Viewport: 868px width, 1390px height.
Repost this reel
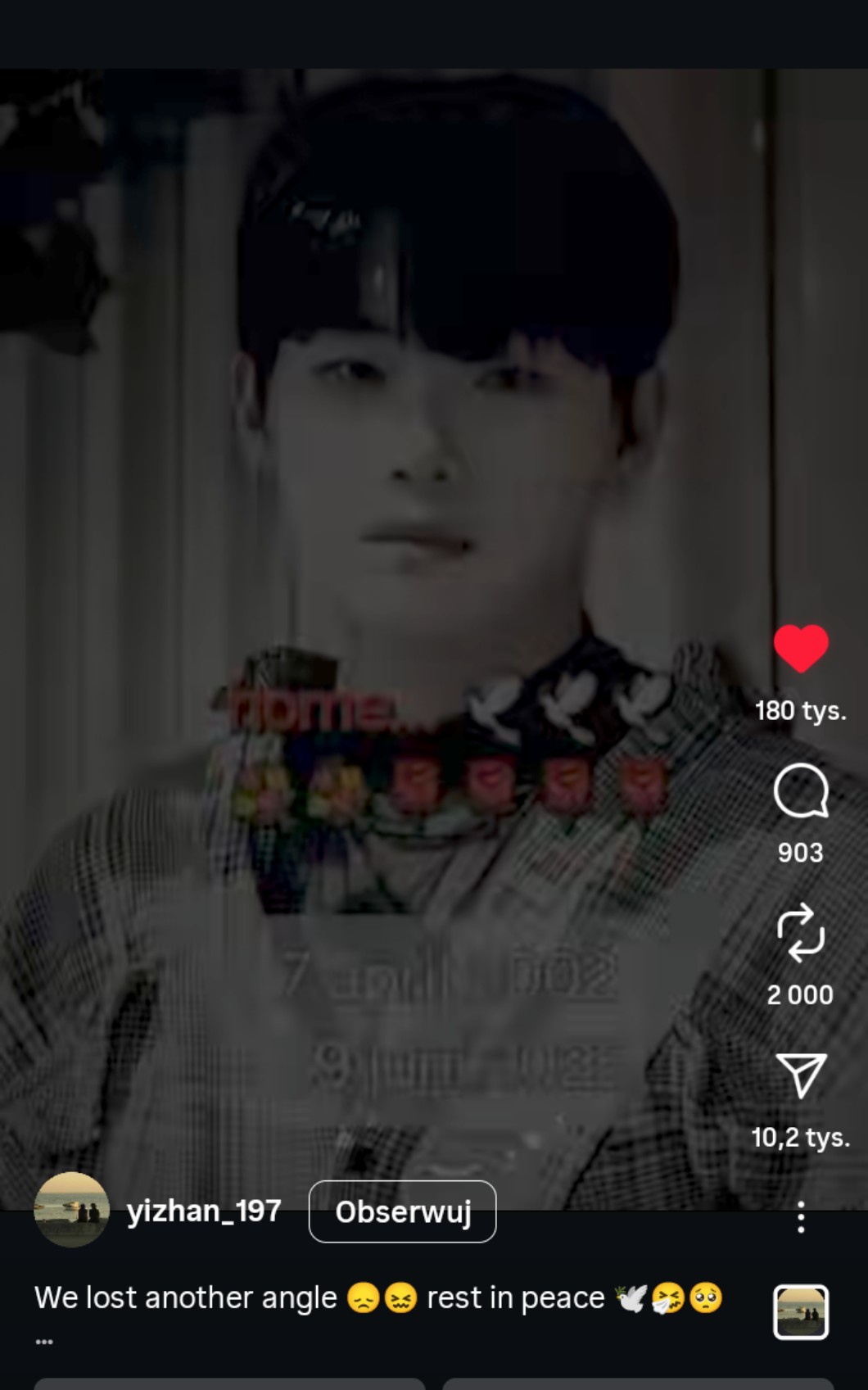[800, 933]
